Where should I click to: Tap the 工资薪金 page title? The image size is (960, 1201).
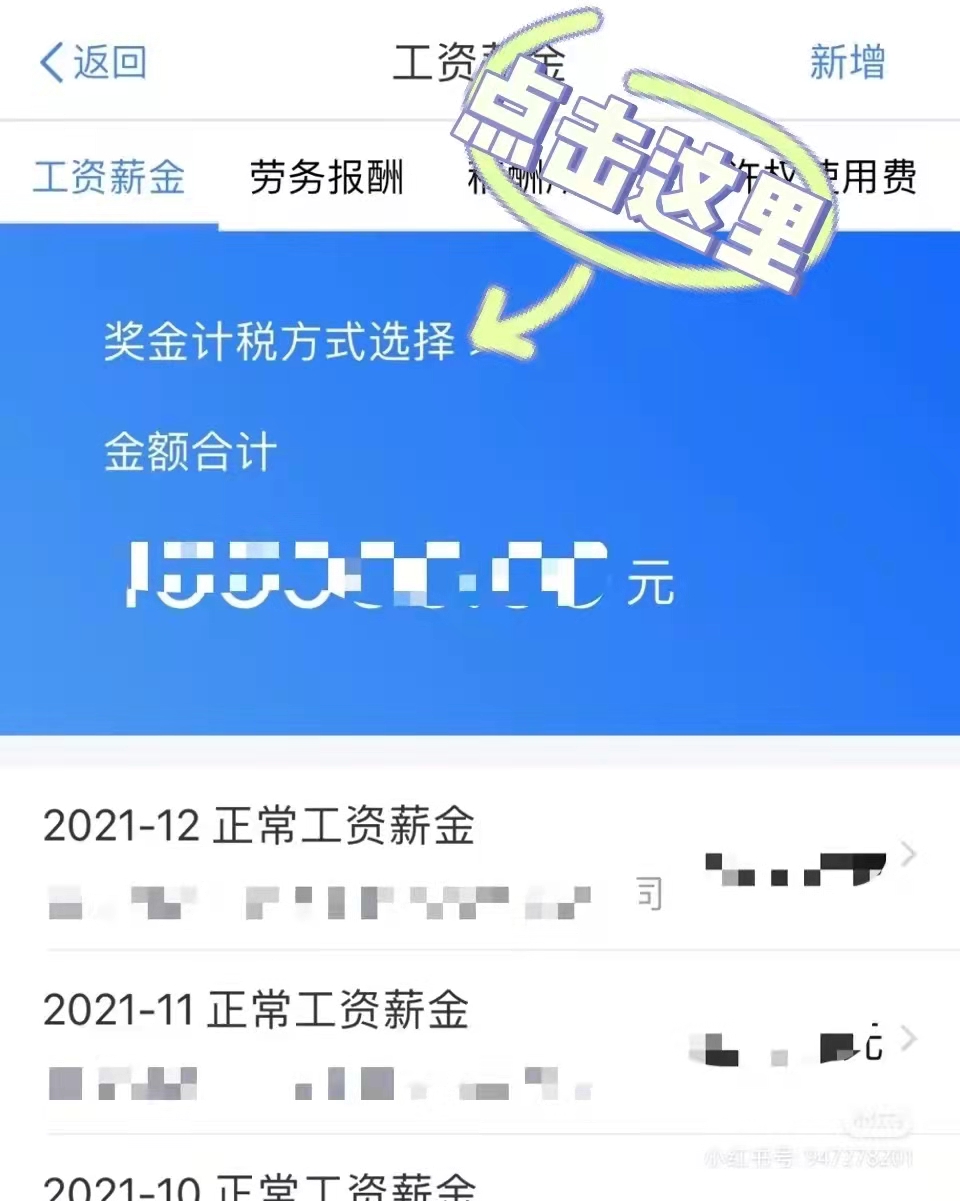(480, 62)
